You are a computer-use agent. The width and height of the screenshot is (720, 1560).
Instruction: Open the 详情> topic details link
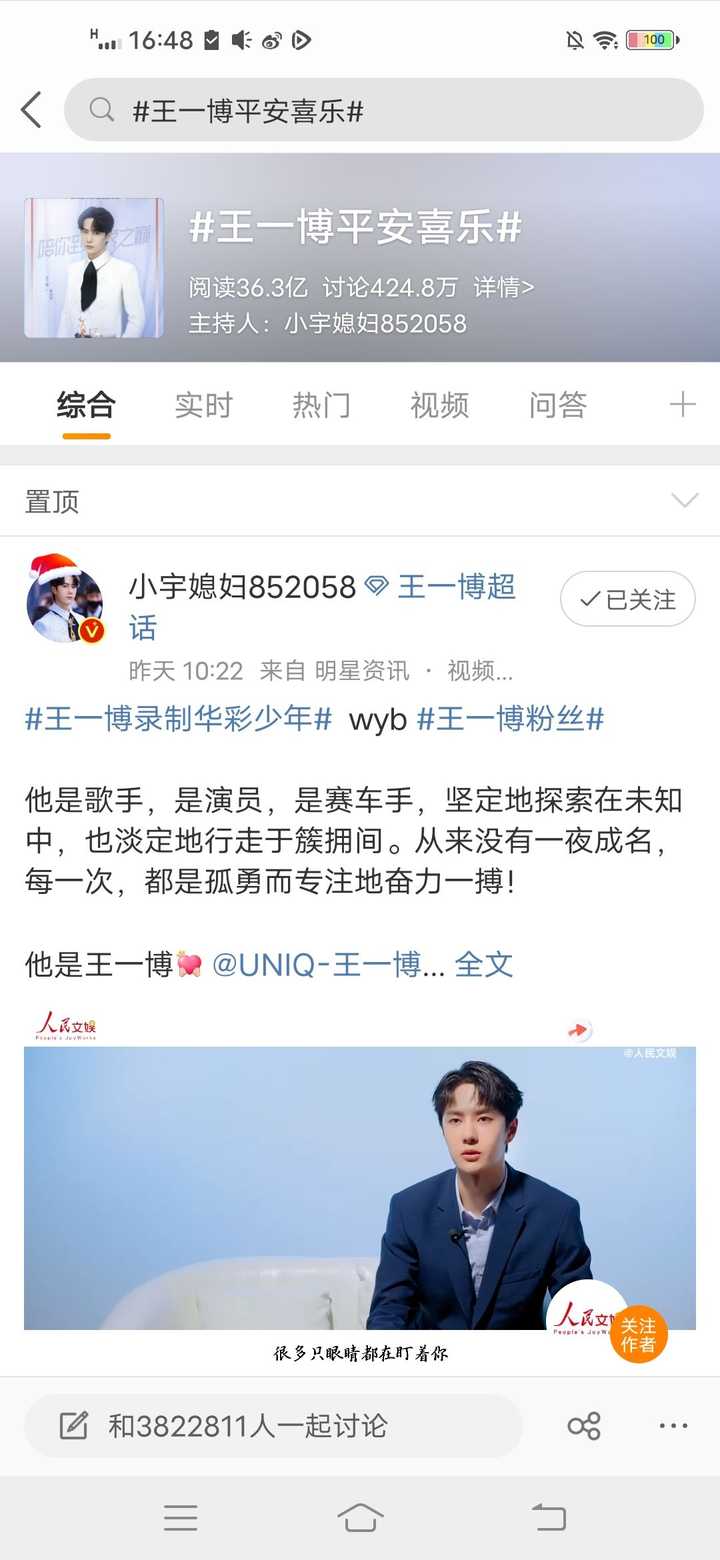[504, 288]
